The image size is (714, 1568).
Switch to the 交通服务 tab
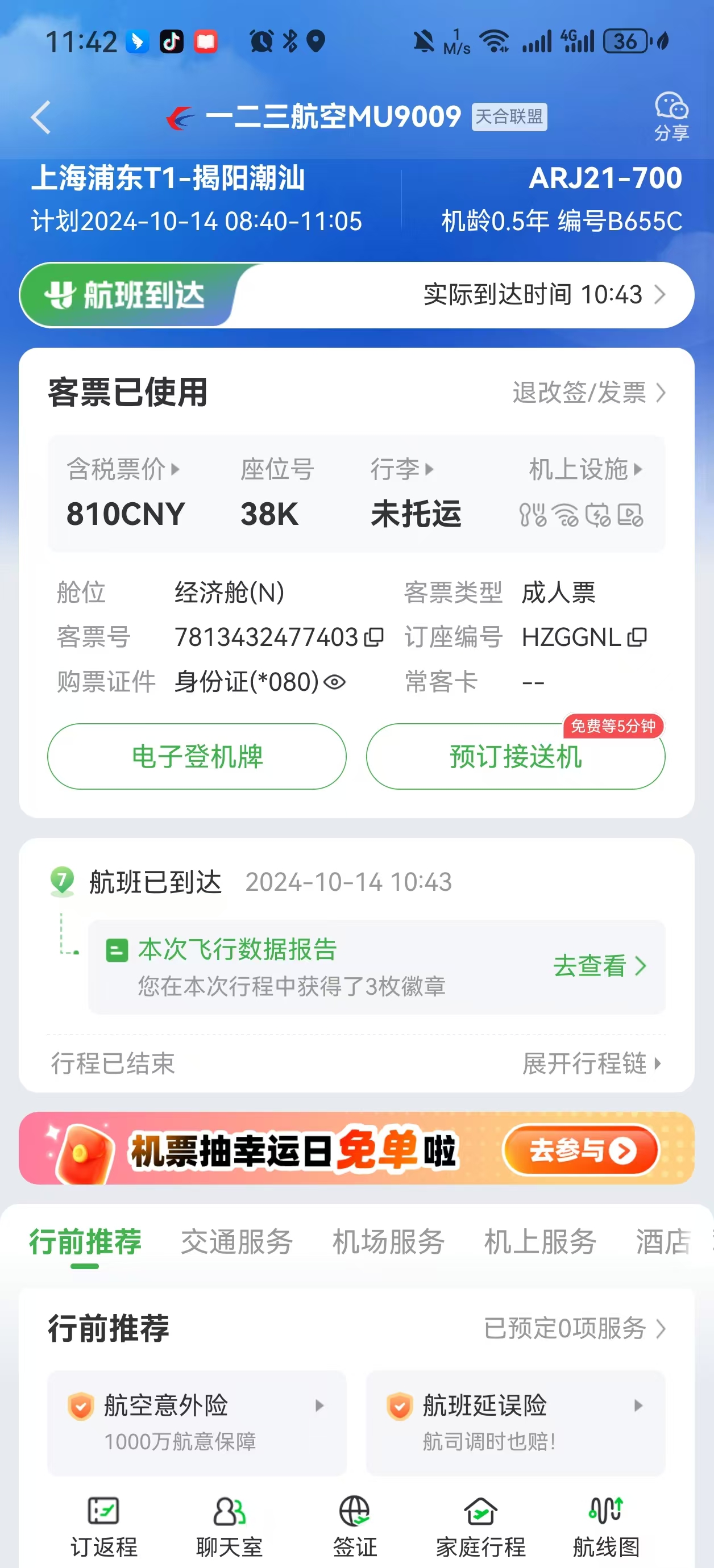click(236, 1241)
